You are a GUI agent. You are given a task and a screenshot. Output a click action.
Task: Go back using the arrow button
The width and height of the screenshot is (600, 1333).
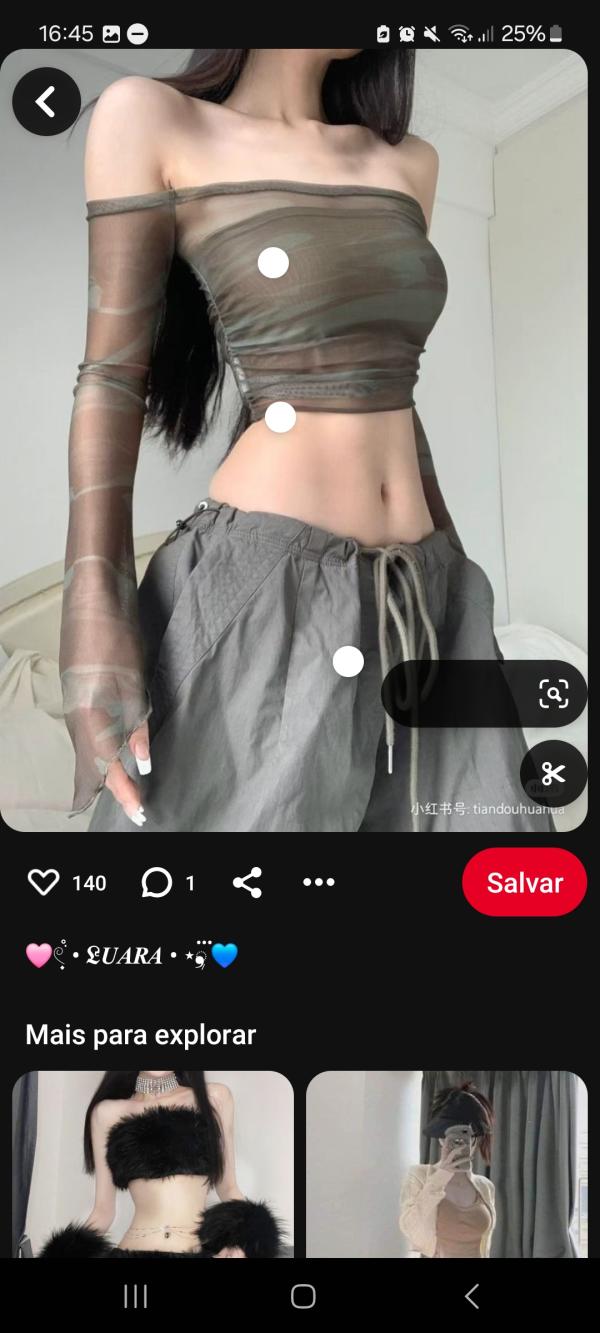click(46, 101)
